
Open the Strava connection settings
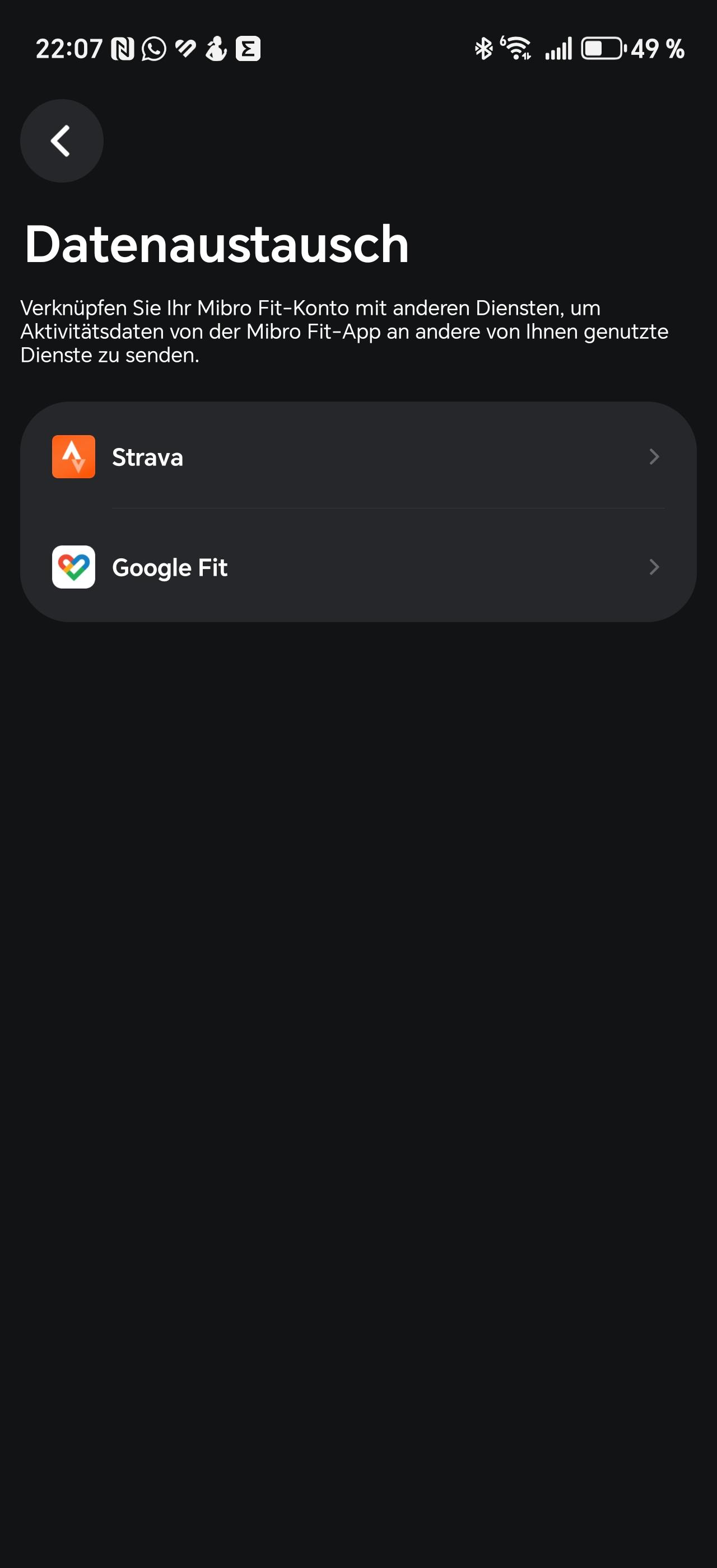point(358,456)
